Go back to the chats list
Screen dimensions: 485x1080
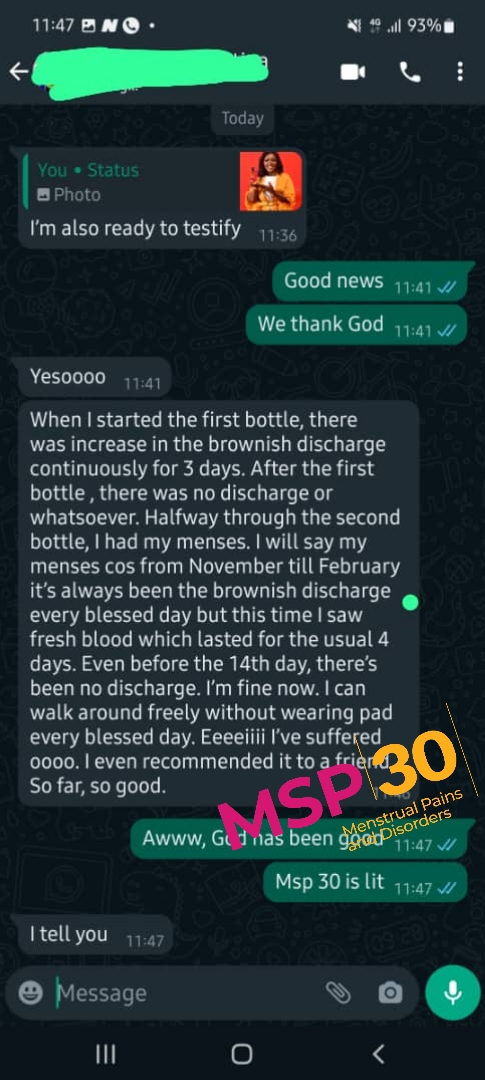click(19, 72)
